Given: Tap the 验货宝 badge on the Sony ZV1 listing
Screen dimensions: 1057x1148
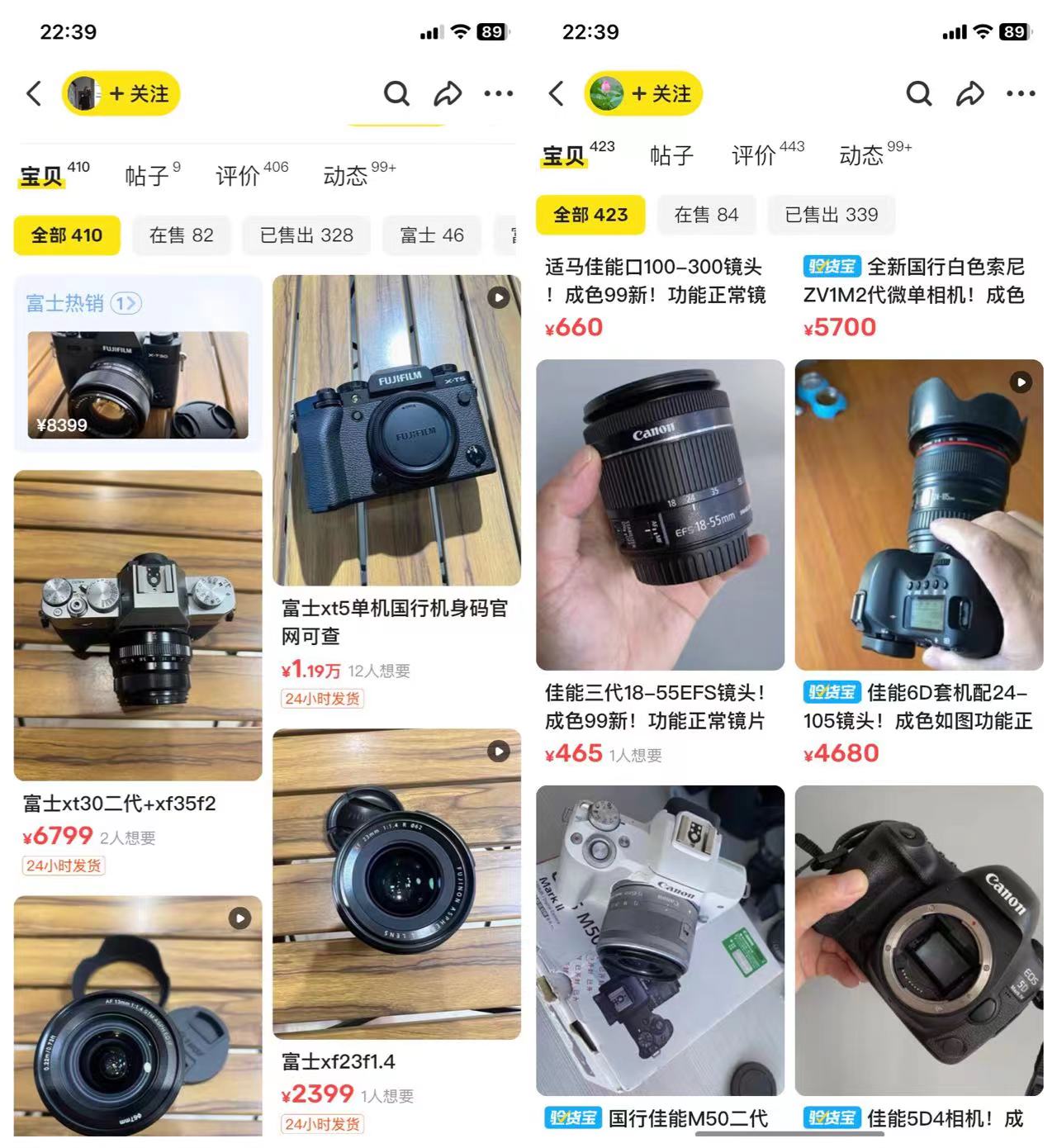Looking at the screenshot, I should tap(831, 266).
